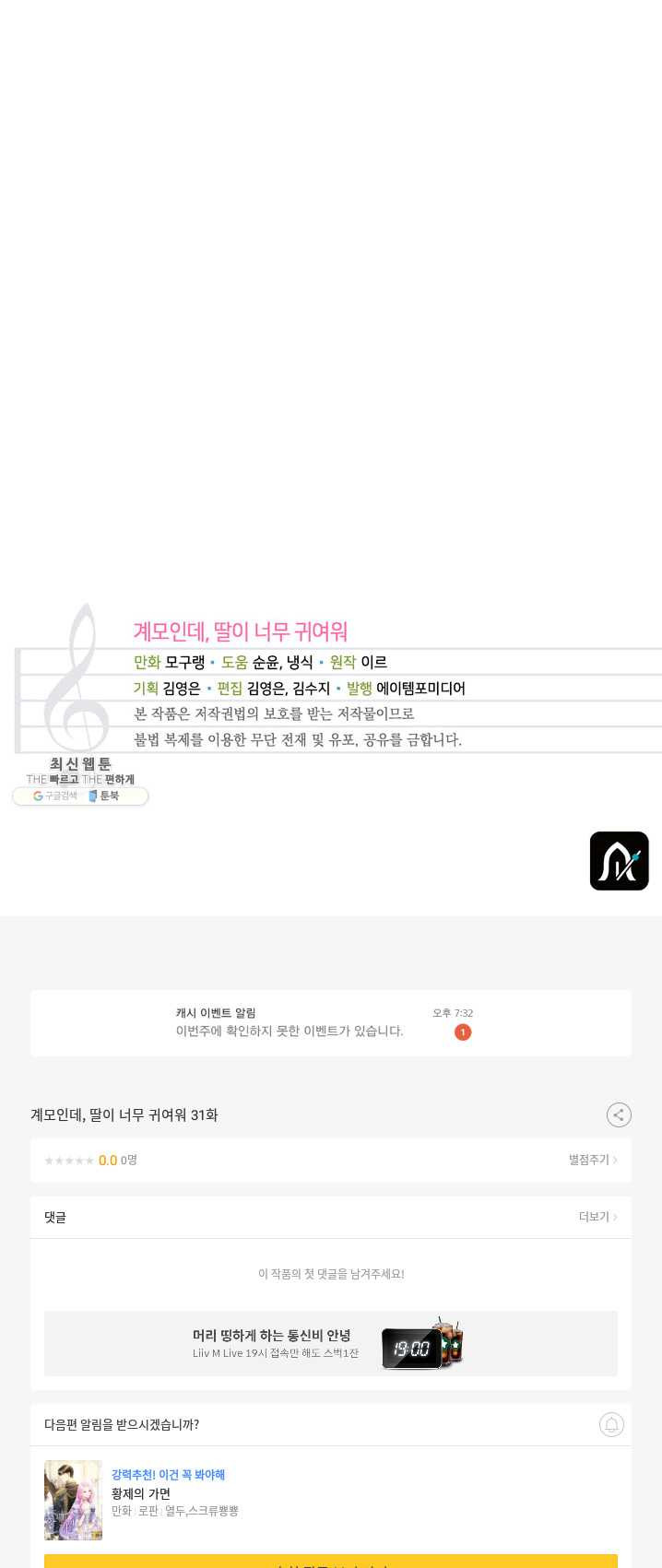Open the 캐시 이벤트 알림 notification card
This screenshot has height=1568, width=662.
click(x=330, y=1023)
